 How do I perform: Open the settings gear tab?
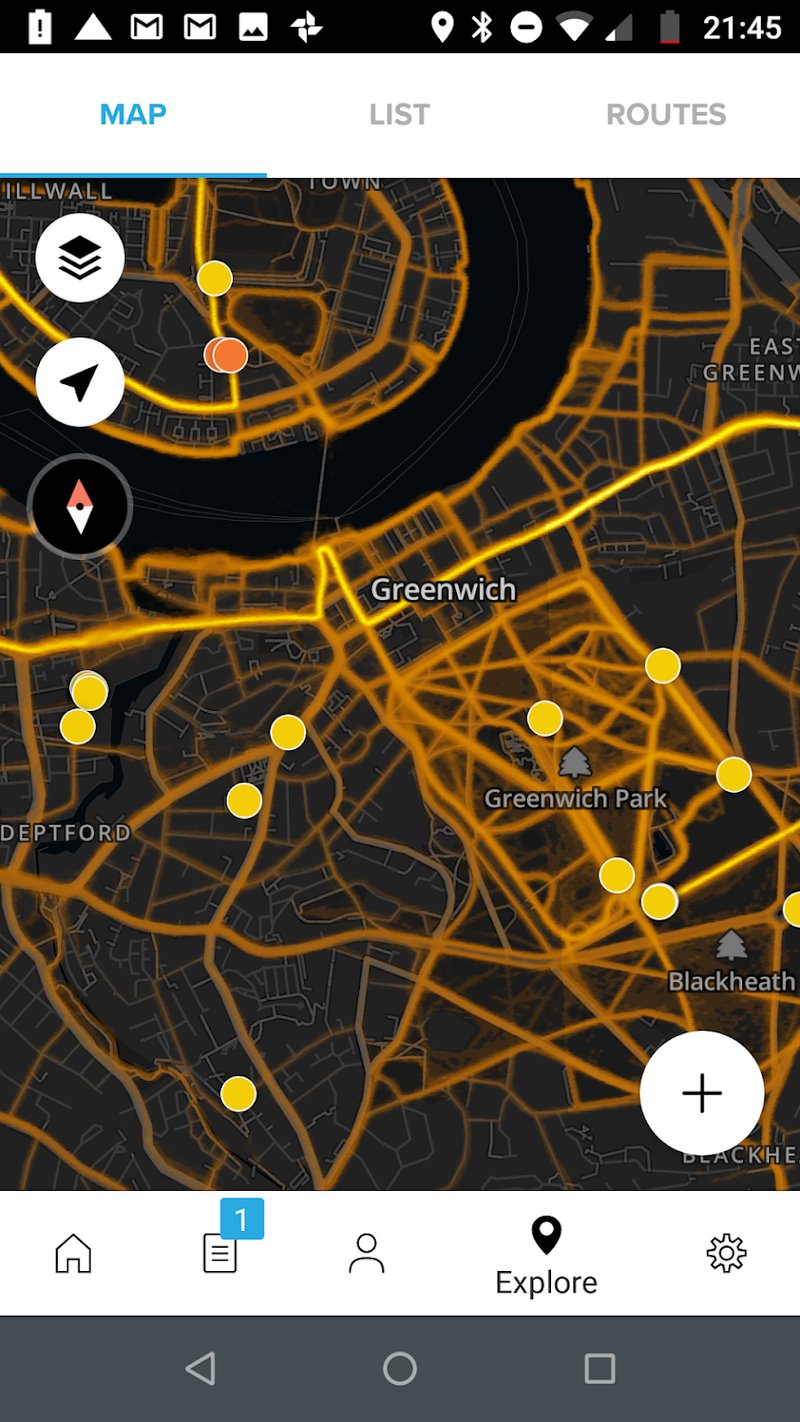[726, 1253]
